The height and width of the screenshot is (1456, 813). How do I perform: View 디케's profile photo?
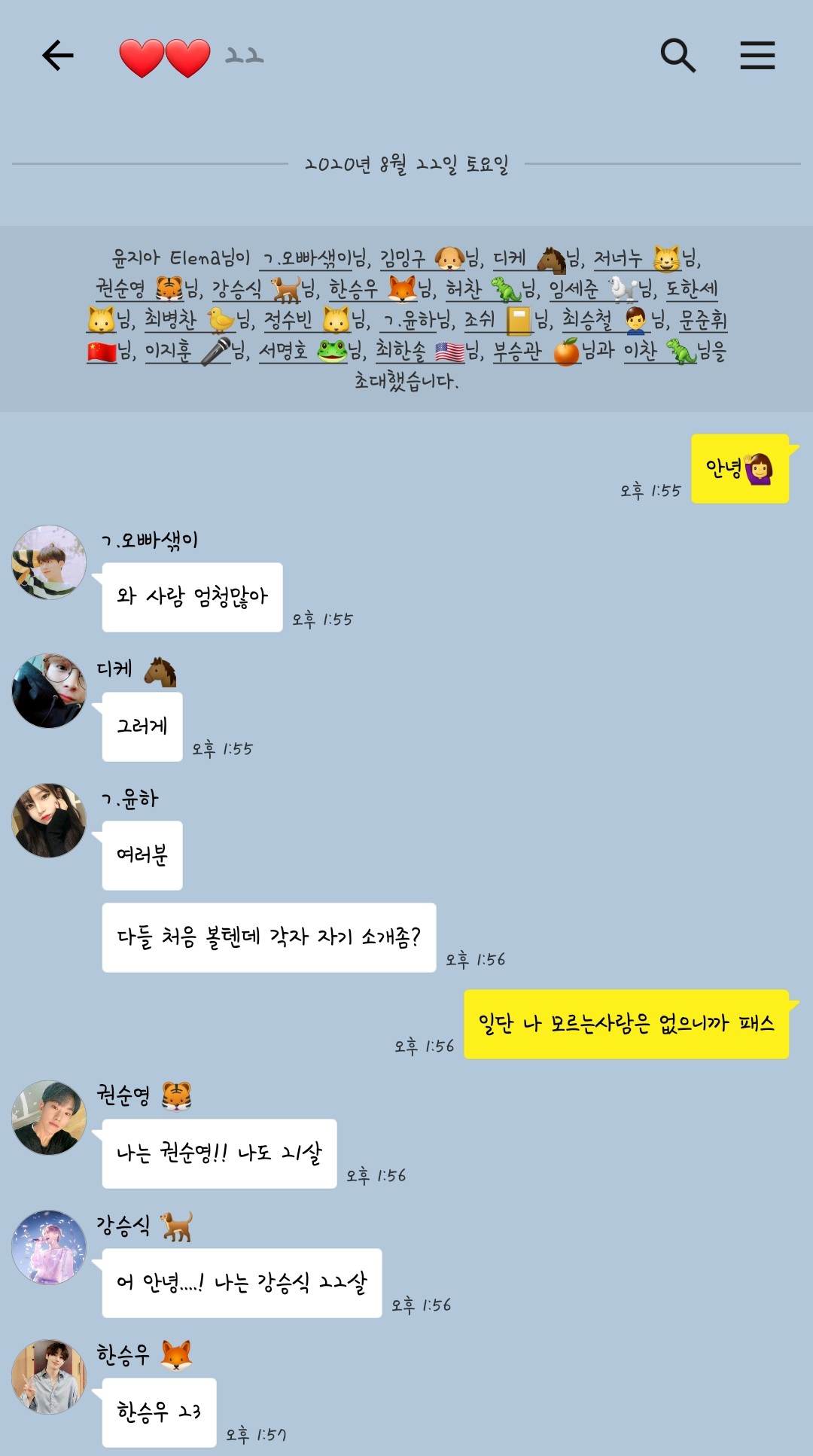coord(49,691)
